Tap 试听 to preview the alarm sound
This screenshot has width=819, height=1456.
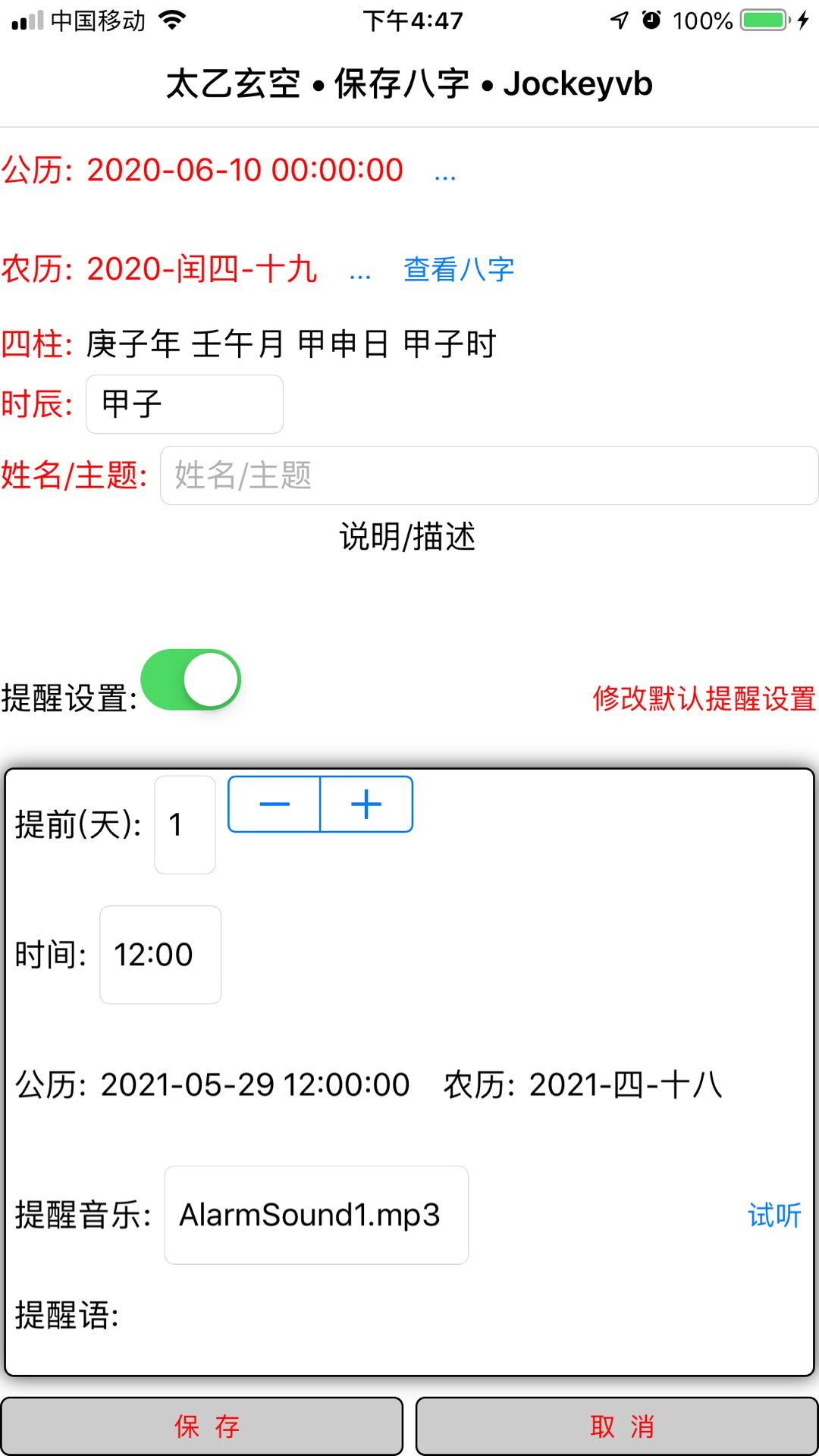click(773, 1215)
